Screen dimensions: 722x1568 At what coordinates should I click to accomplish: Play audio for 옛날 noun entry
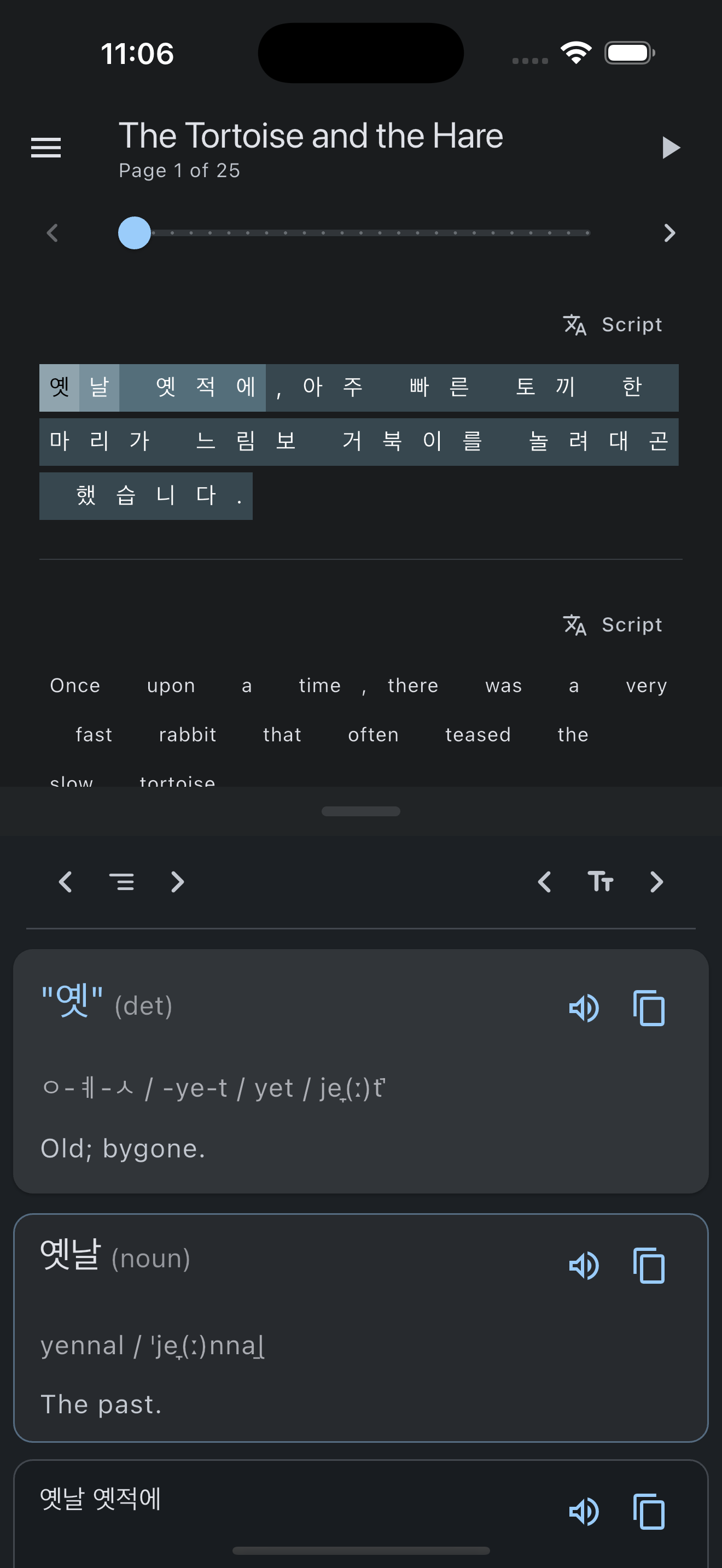click(x=584, y=1266)
